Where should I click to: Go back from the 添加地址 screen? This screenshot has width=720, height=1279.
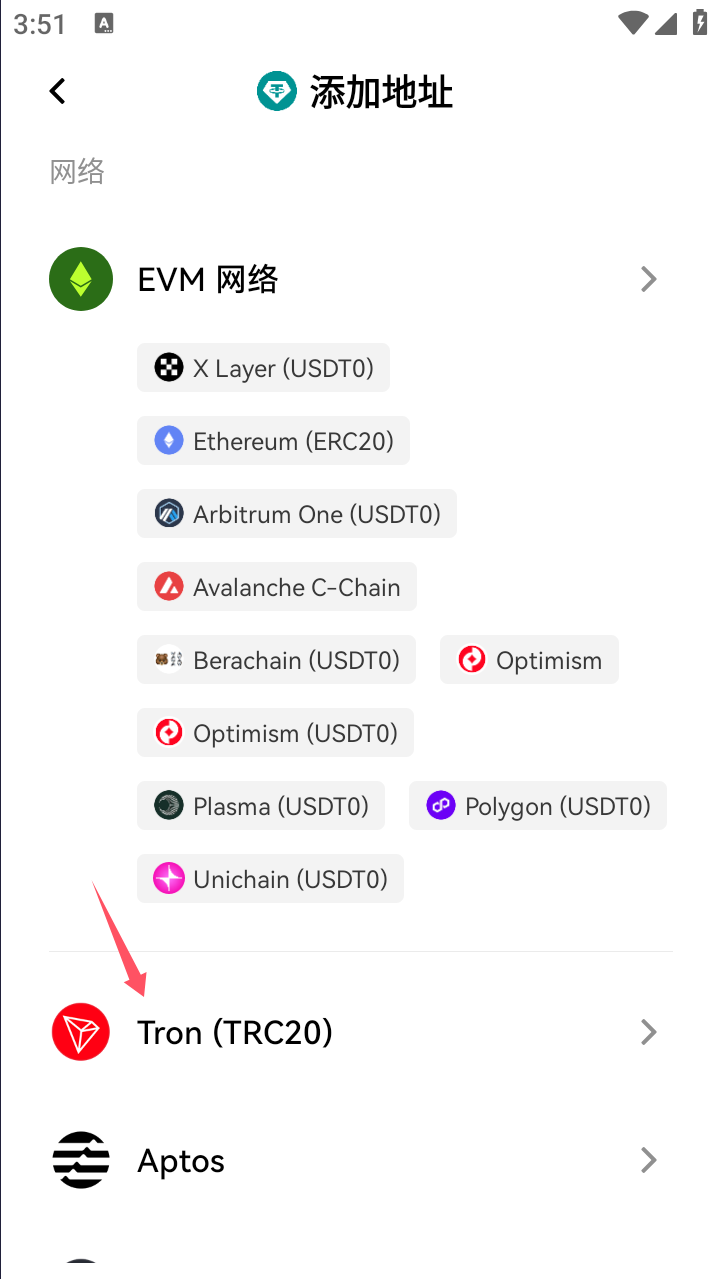58,91
